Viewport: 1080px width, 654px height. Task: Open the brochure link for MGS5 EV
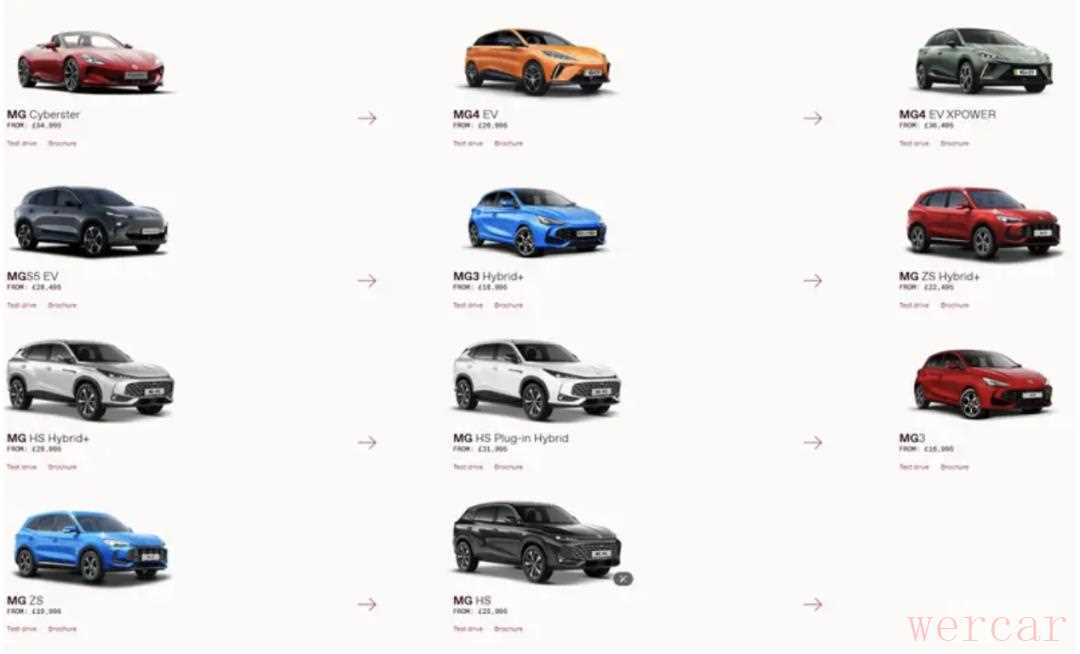(x=62, y=305)
